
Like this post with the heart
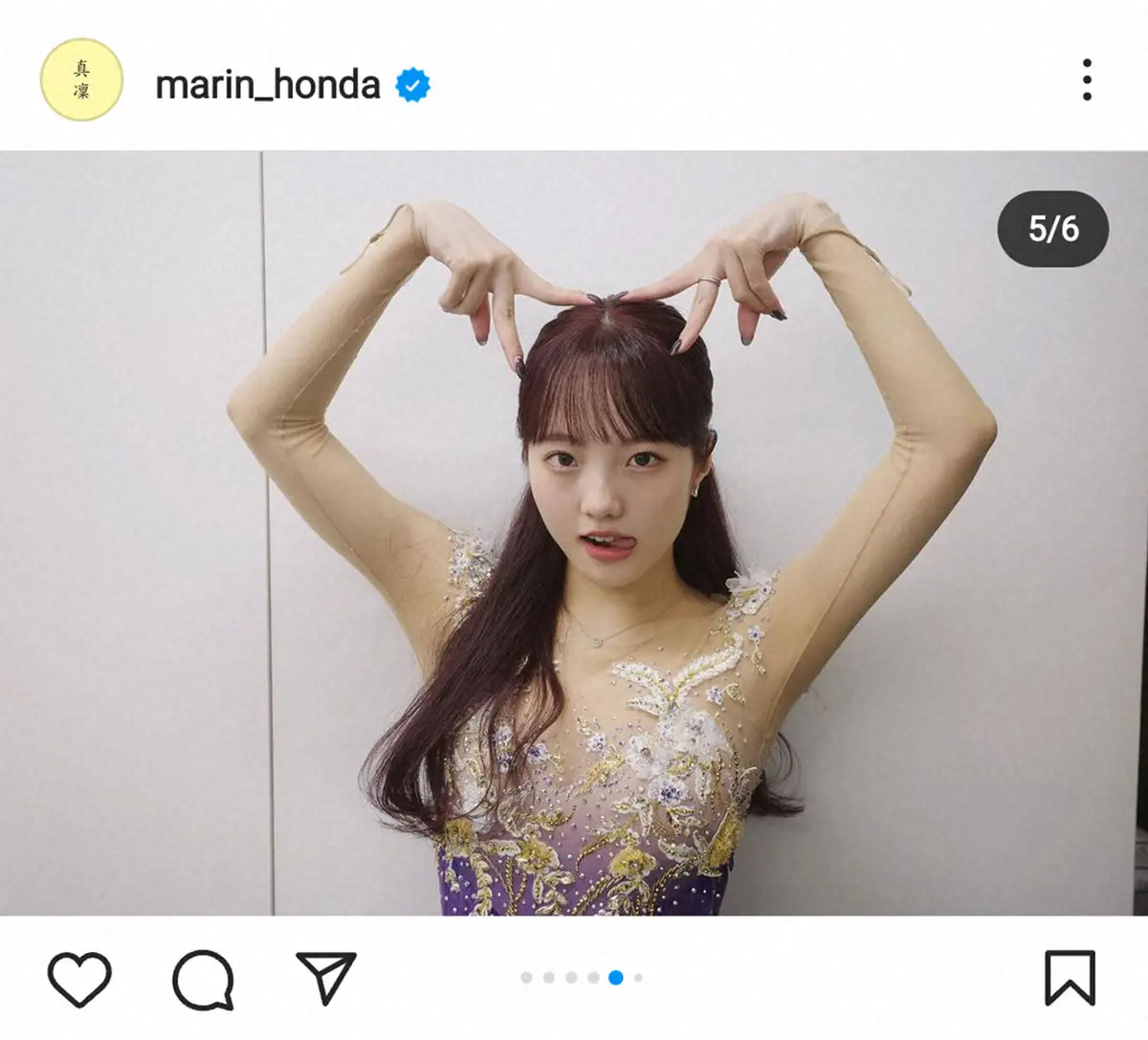point(79,978)
